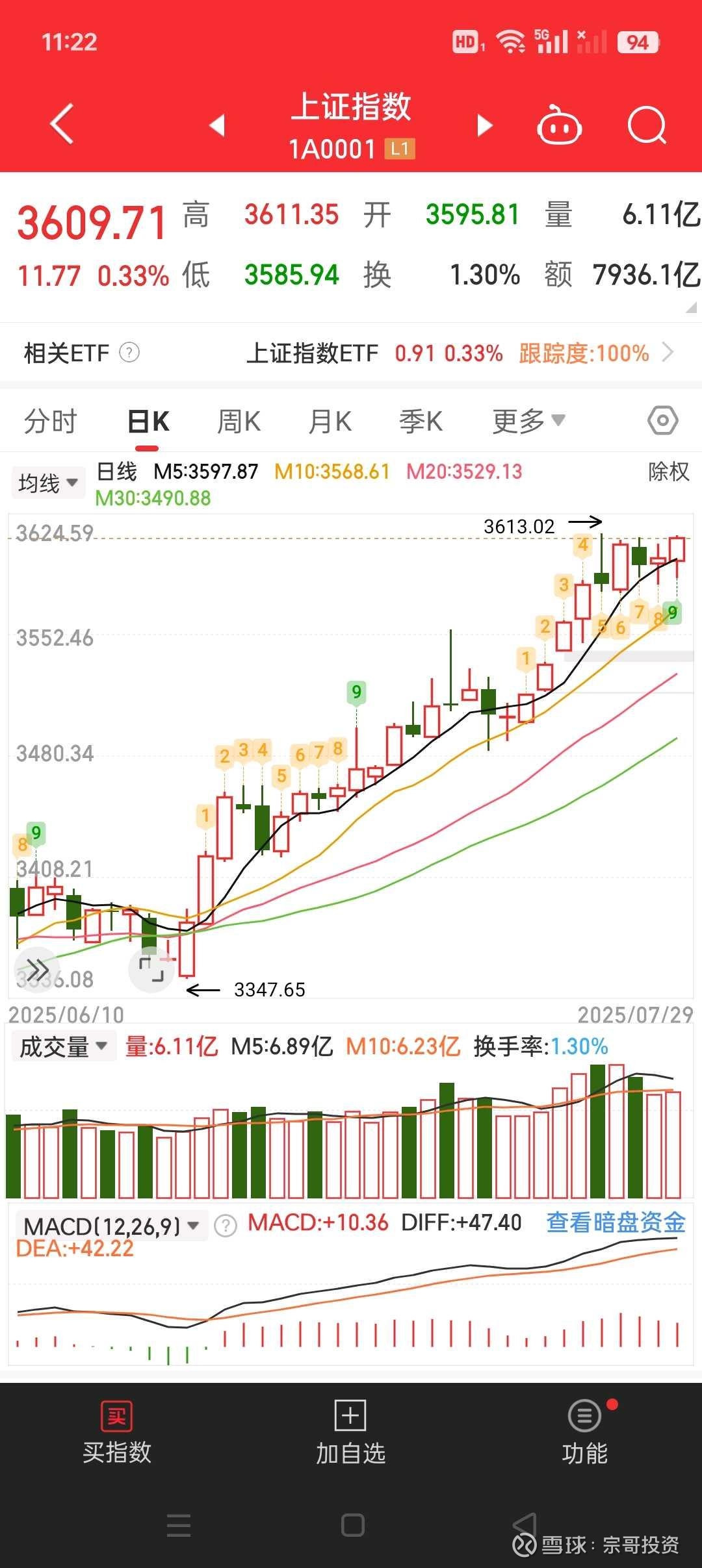Screen dimensions: 702x1568
Task: Go back using the top-left arrow
Action: coord(62,123)
